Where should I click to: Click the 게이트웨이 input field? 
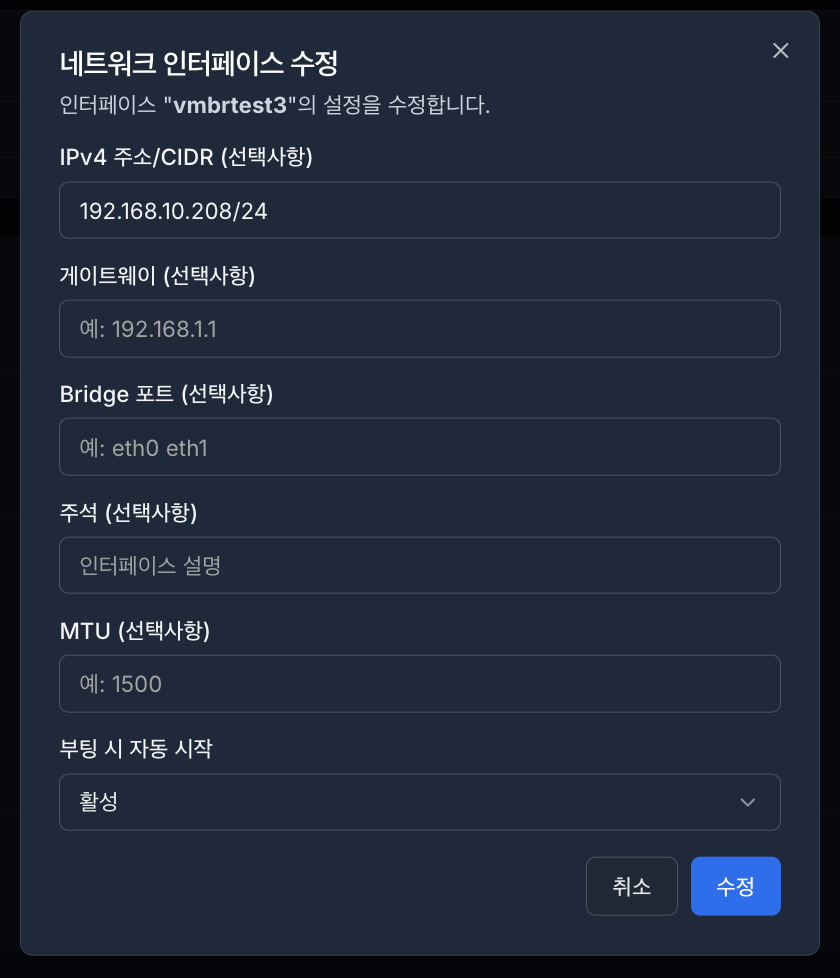420,328
